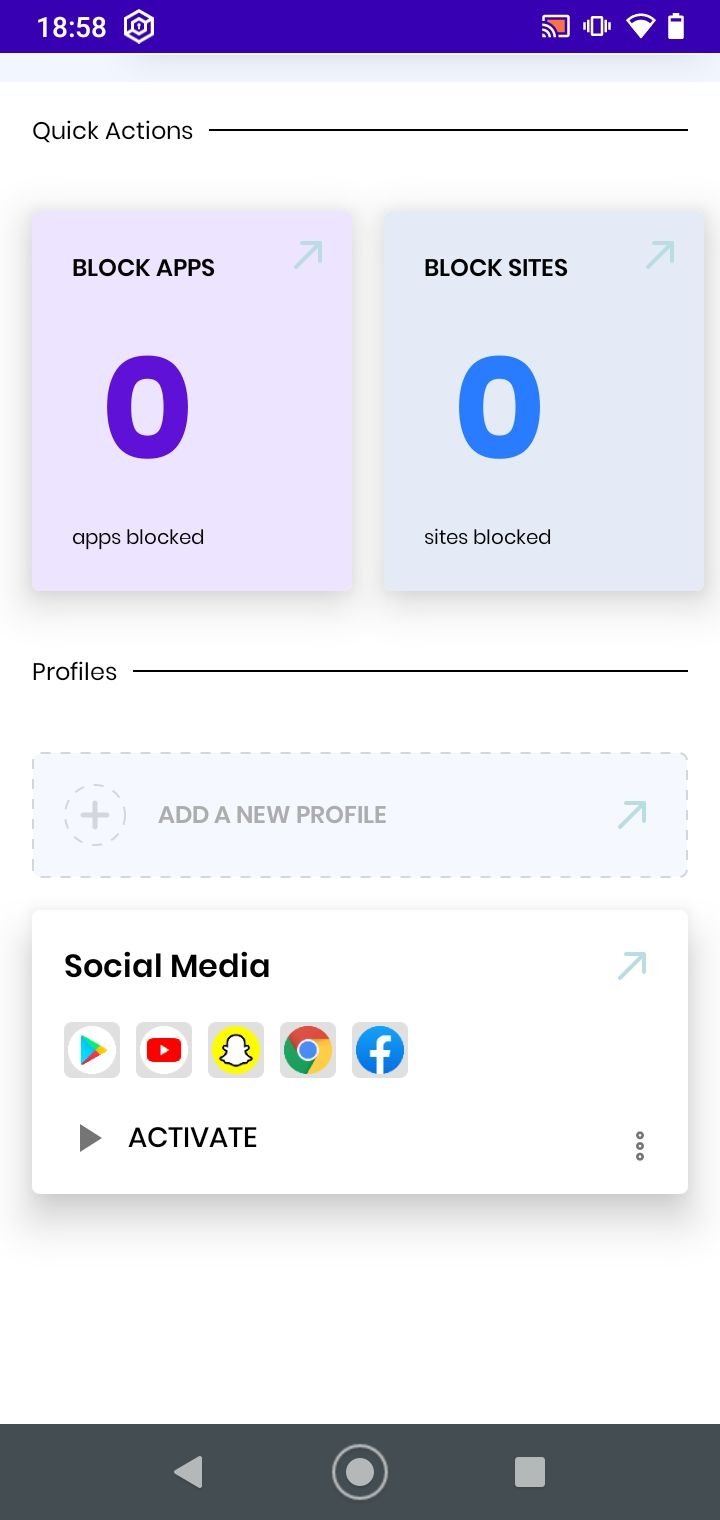Tap the system home button

click(360, 1472)
